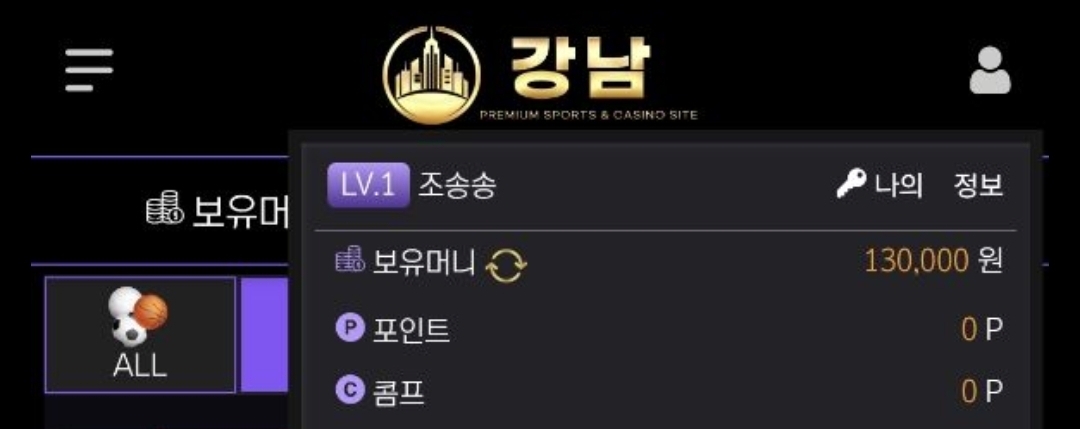This screenshot has width=1080, height=429.
Task: Refresh the 보유머니 balance
Action: pyautogui.click(x=506, y=265)
